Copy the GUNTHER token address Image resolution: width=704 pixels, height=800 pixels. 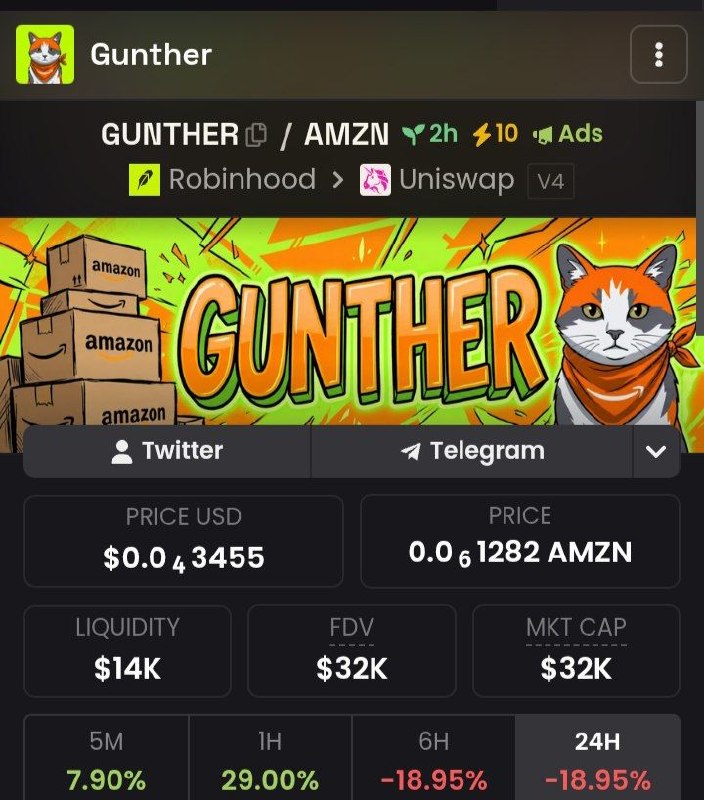pos(256,135)
